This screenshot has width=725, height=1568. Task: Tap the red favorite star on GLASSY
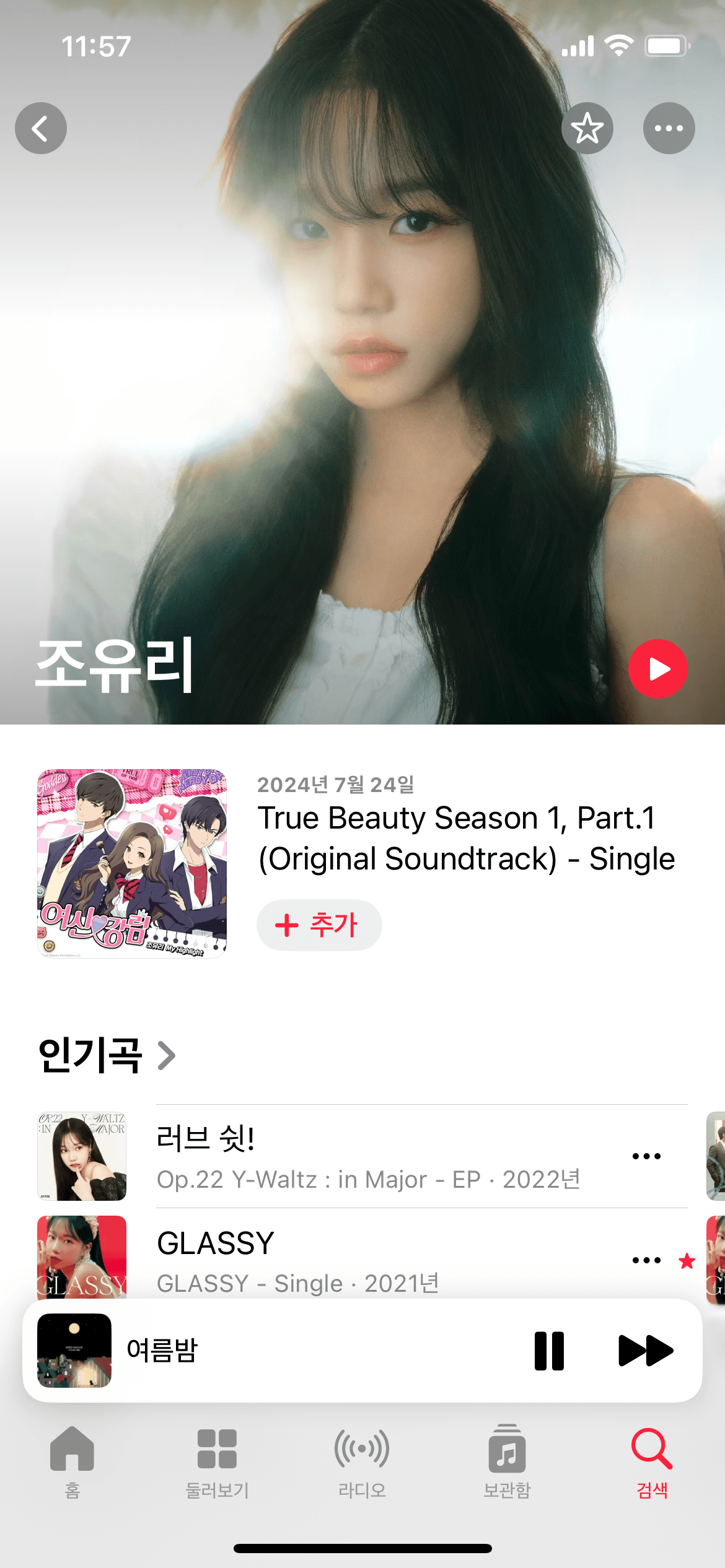685,1259
